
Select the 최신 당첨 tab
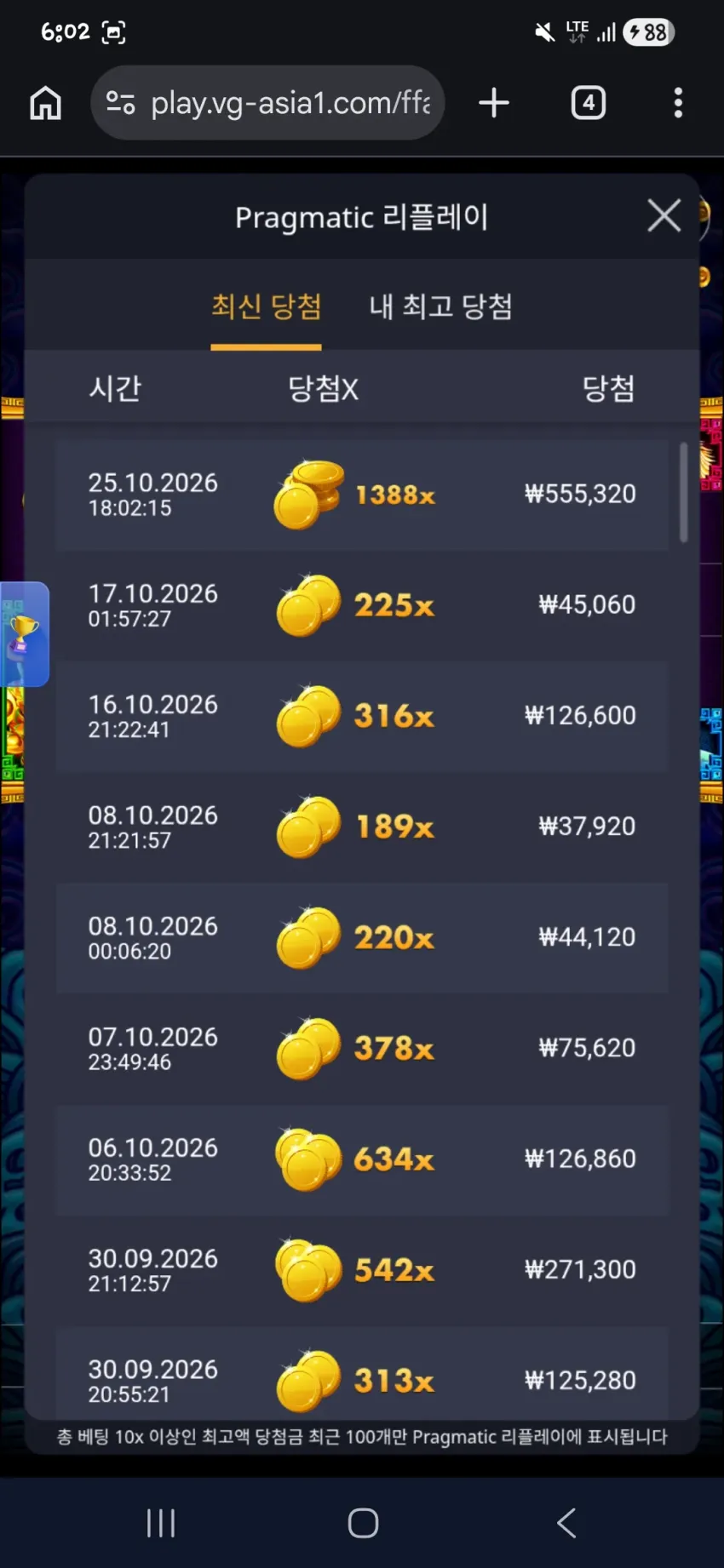tap(266, 306)
